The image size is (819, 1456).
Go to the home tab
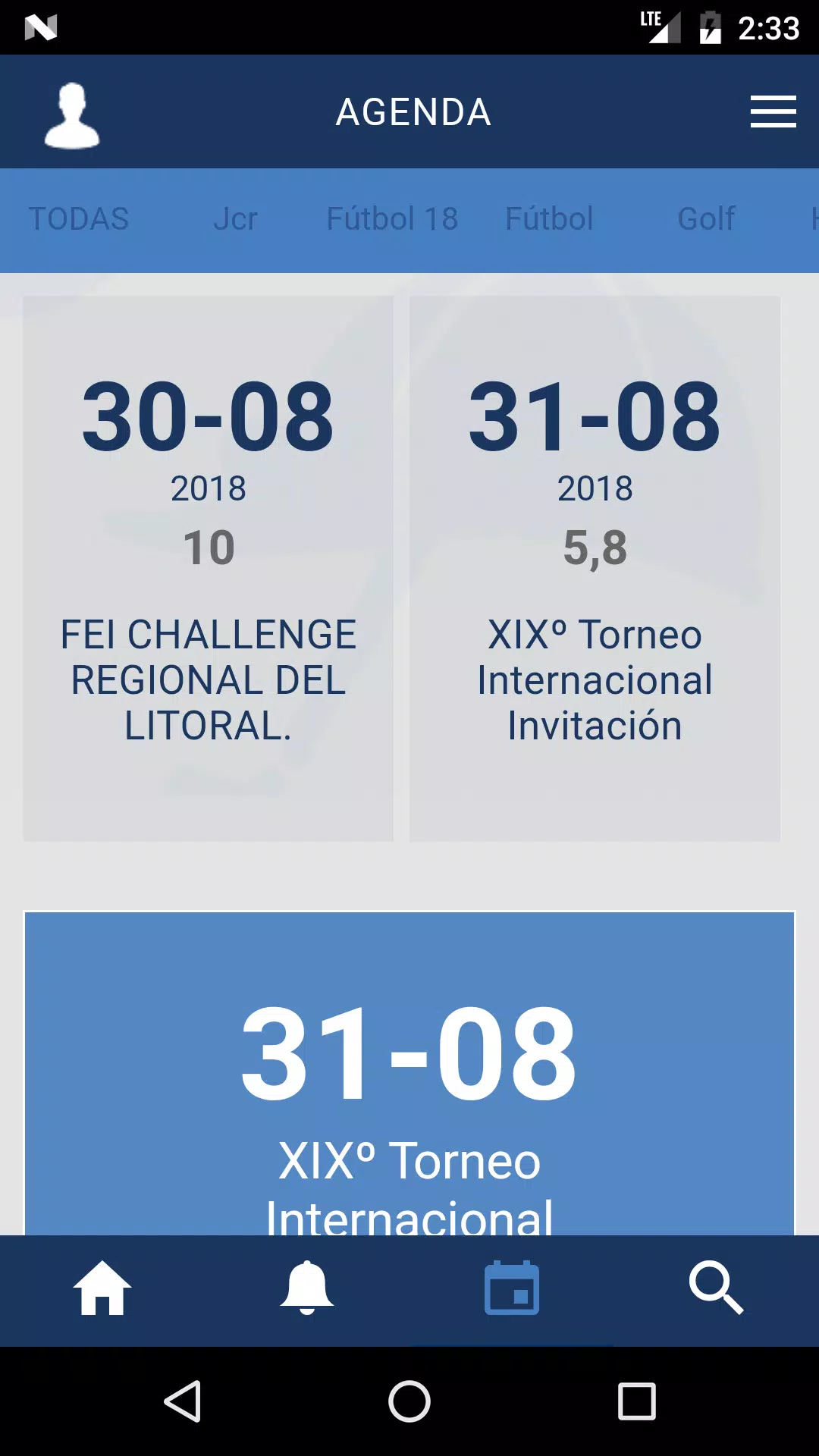tap(102, 1288)
